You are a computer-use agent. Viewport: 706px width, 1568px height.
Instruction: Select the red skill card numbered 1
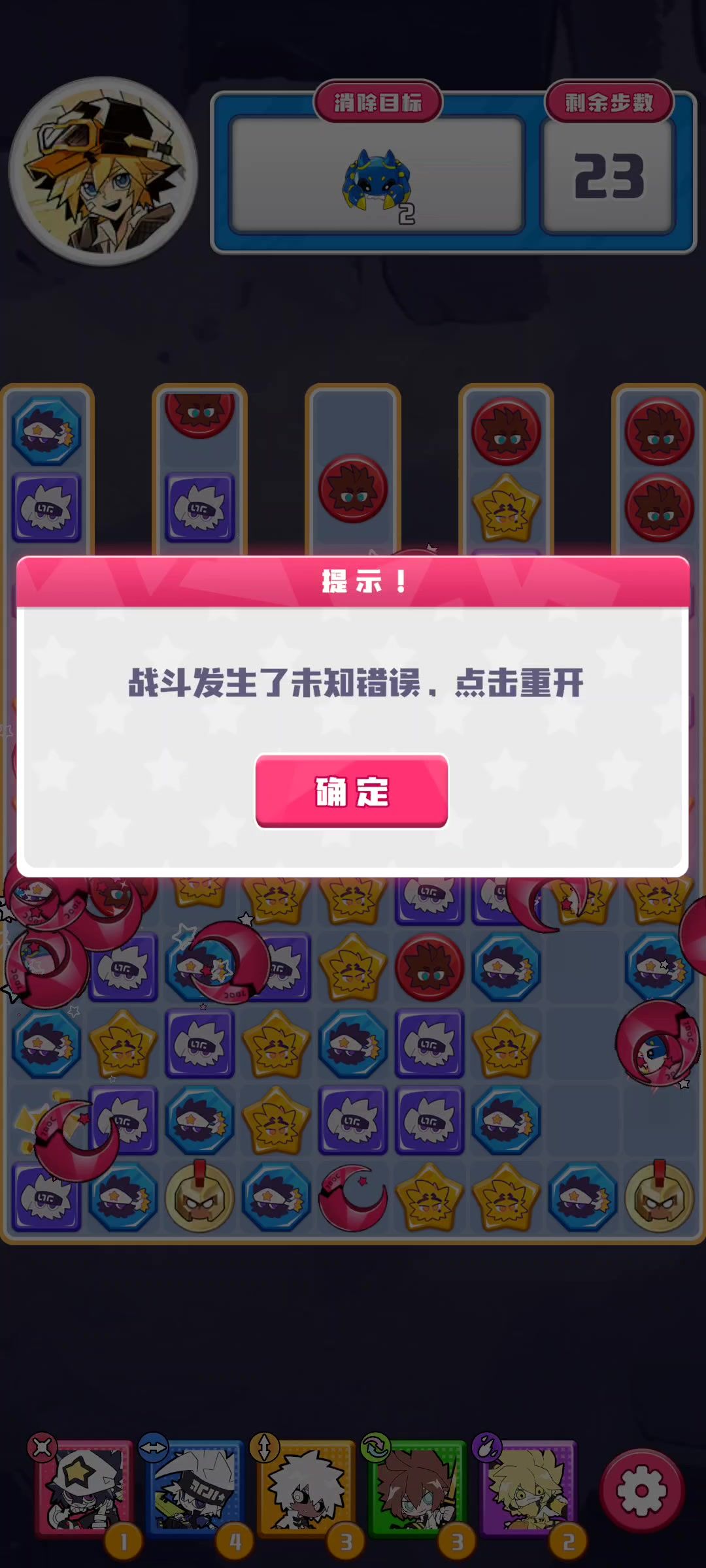84,1487
